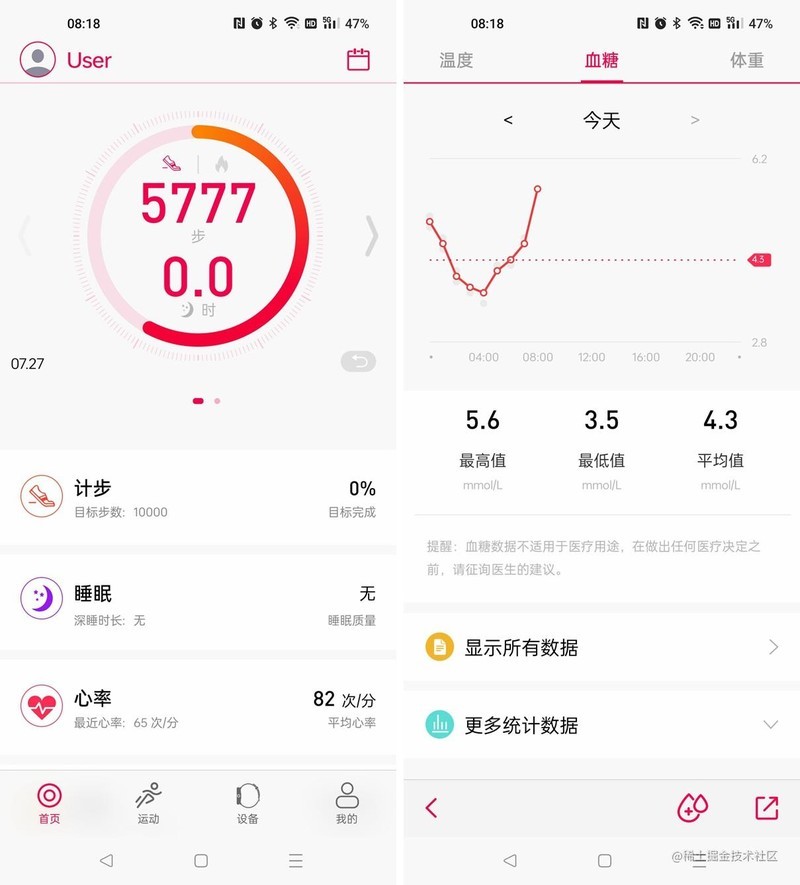Image resolution: width=800 pixels, height=885 pixels.
Task: Go to next day with right arrow
Action: [x=695, y=119]
